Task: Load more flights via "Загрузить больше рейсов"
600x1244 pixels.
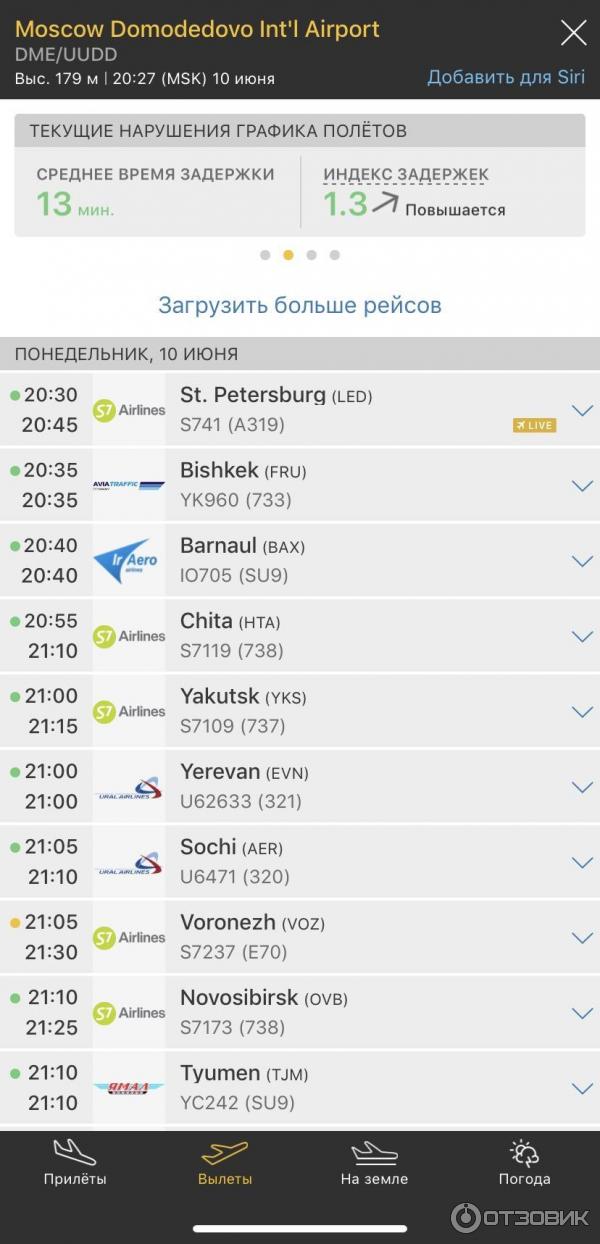Action: coord(300,305)
